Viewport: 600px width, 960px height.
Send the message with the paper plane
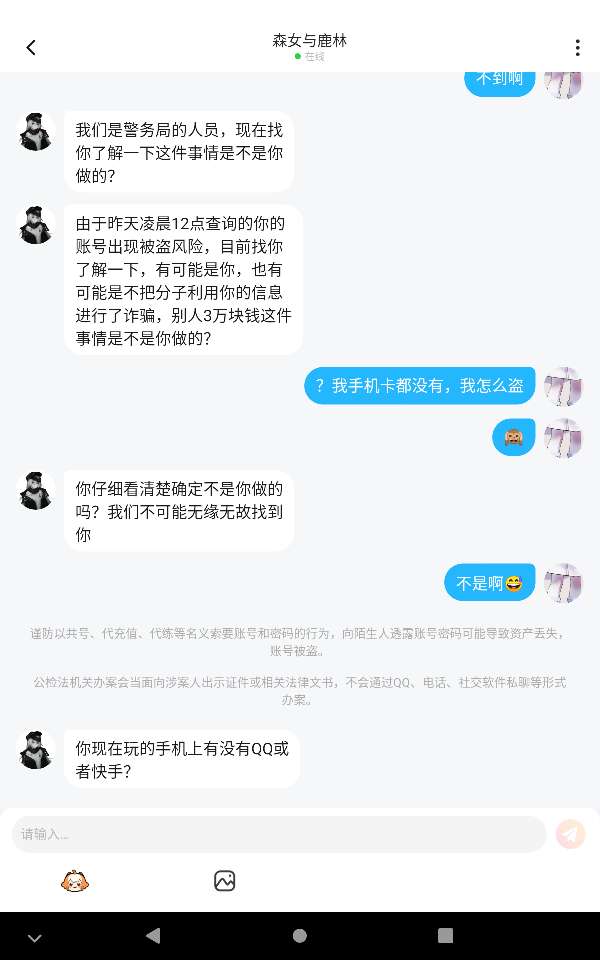pos(571,834)
